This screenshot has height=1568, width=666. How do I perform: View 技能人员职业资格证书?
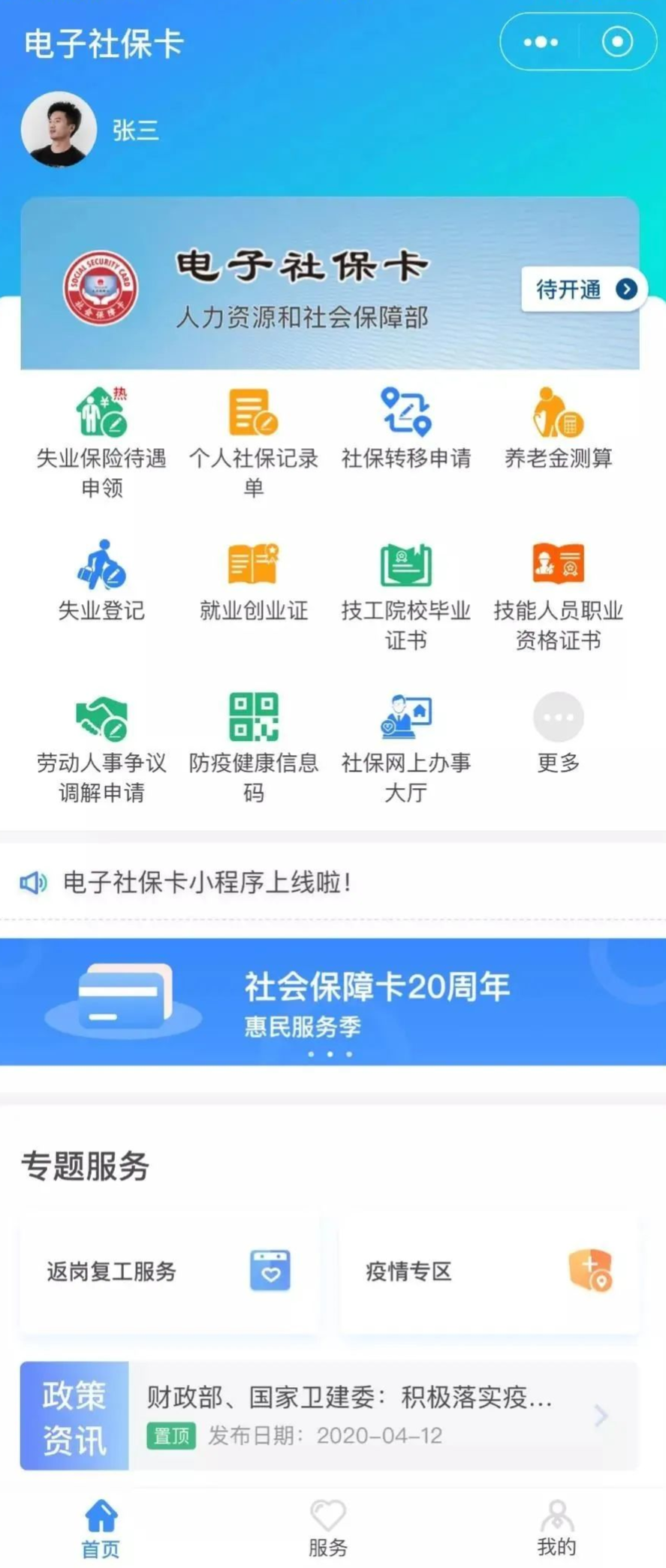click(558, 593)
